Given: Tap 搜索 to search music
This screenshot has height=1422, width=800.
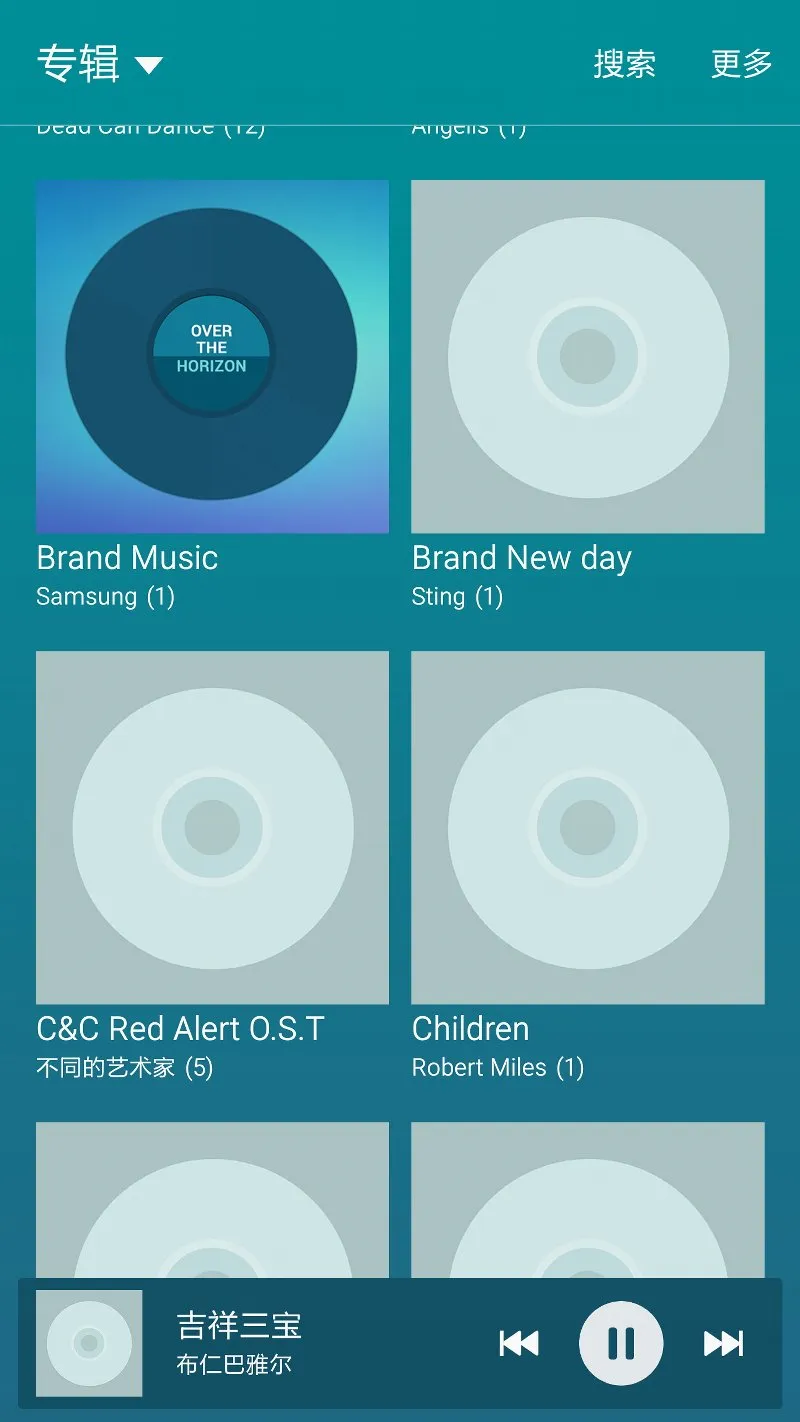Looking at the screenshot, I should [624, 64].
